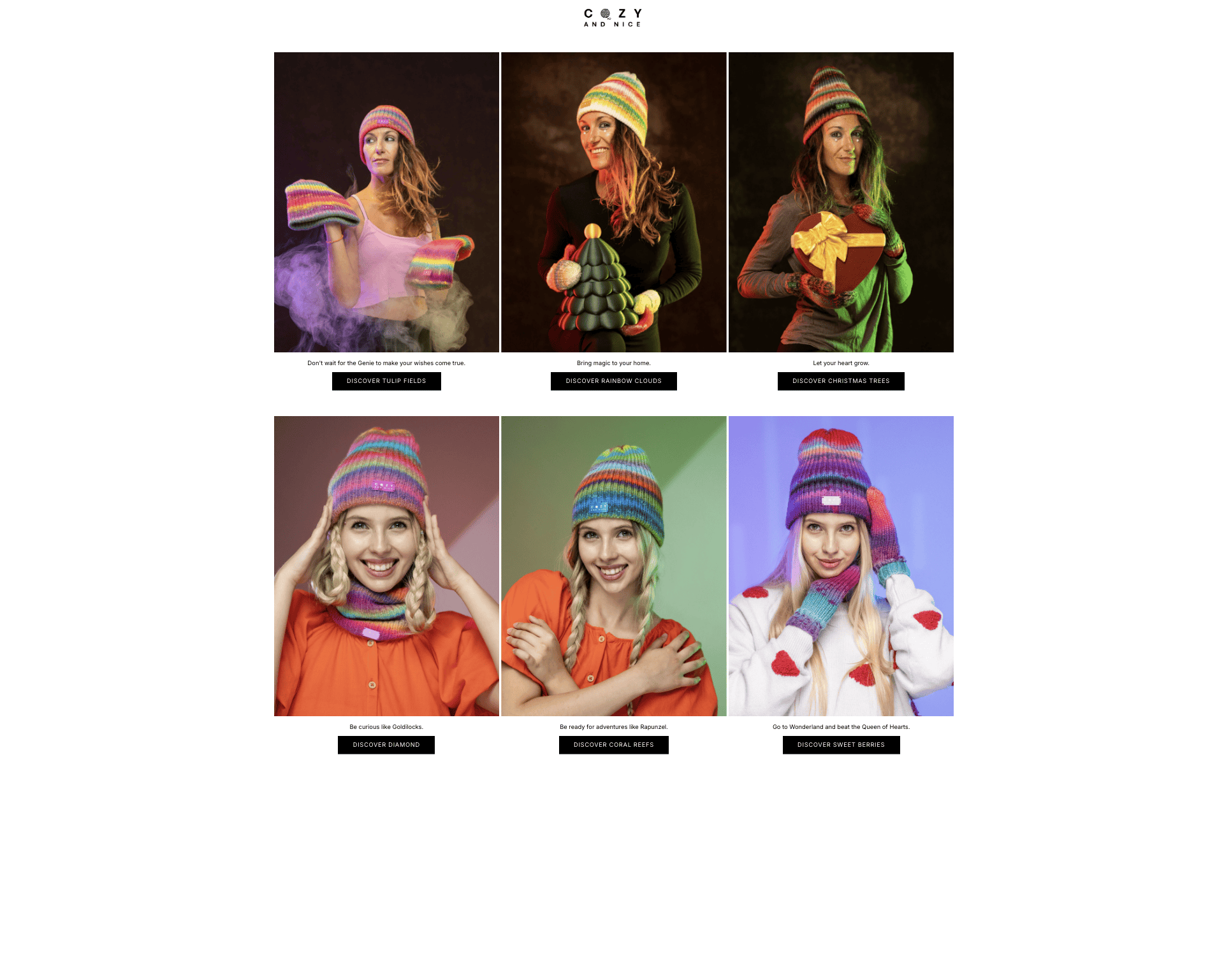
Task: Open the Goldilocks product image
Action: [x=386, y=566]
